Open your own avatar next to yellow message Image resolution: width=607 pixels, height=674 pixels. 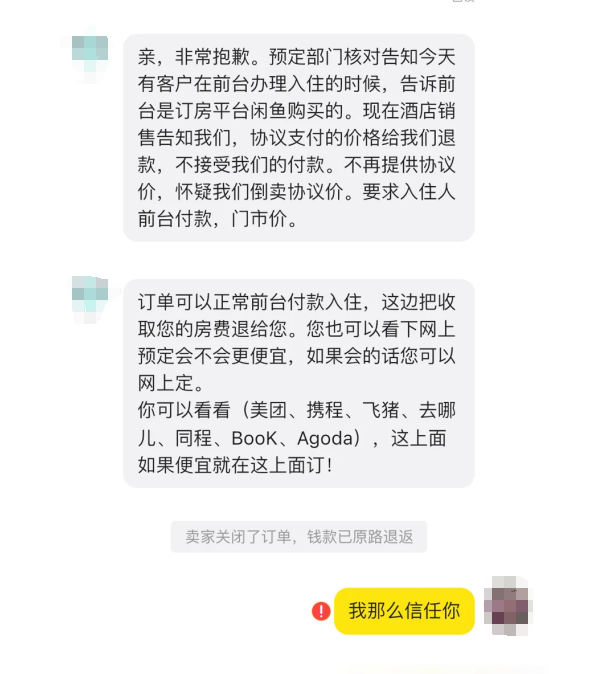coord(507,606)
